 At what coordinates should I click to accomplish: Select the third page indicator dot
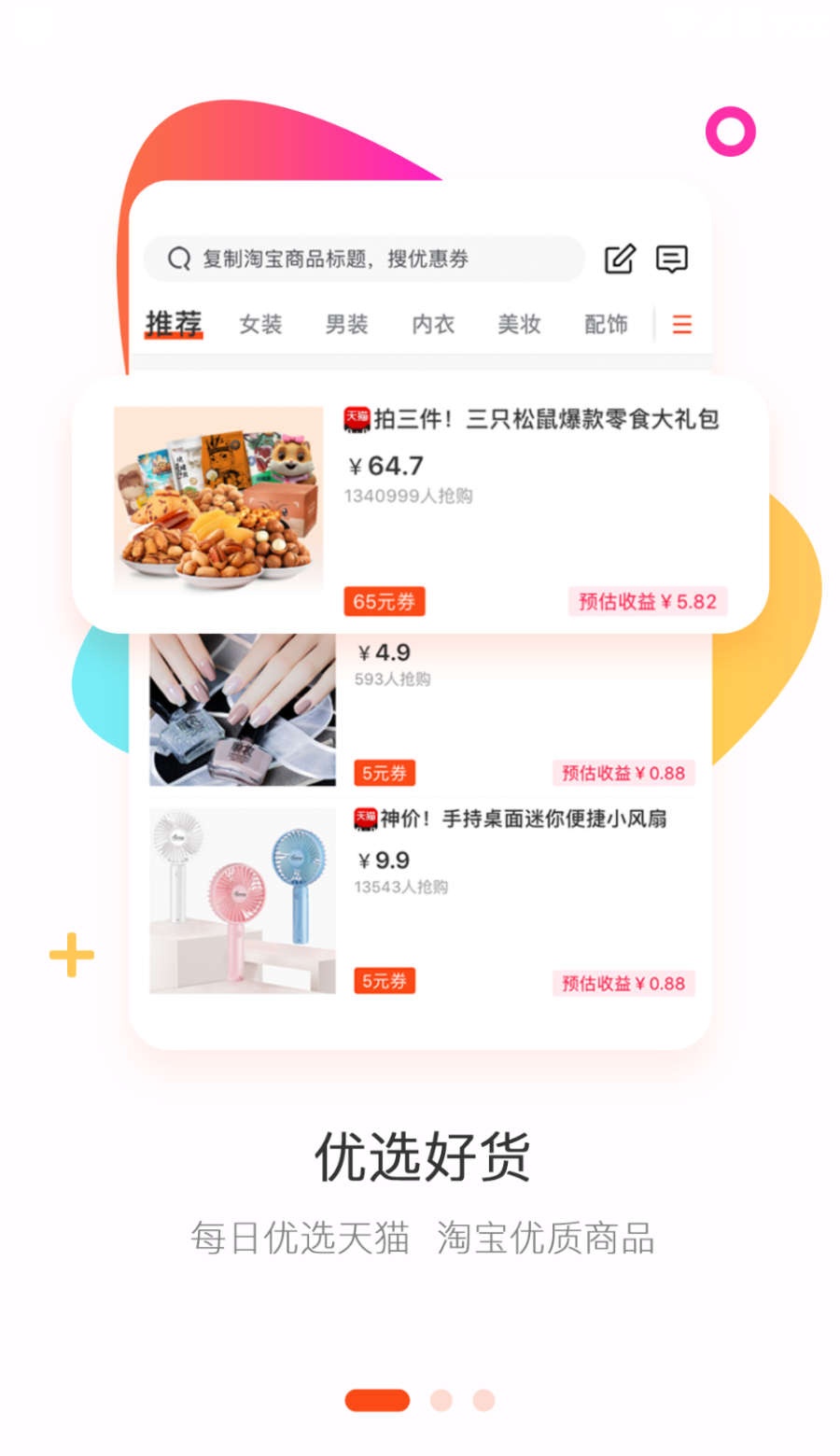483,1400
